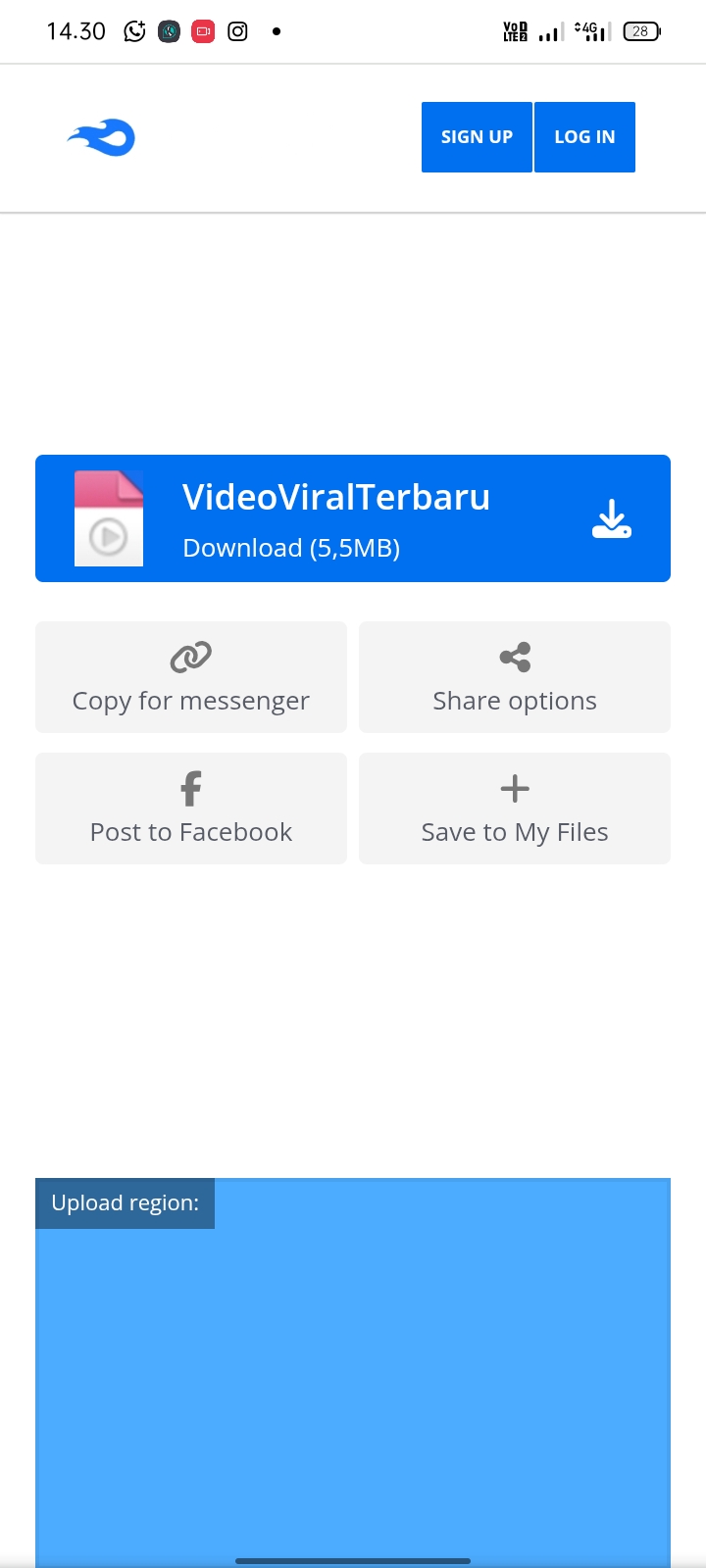
Task: Tap the battery indicator showing 28
Action: (x=640, y=30)
